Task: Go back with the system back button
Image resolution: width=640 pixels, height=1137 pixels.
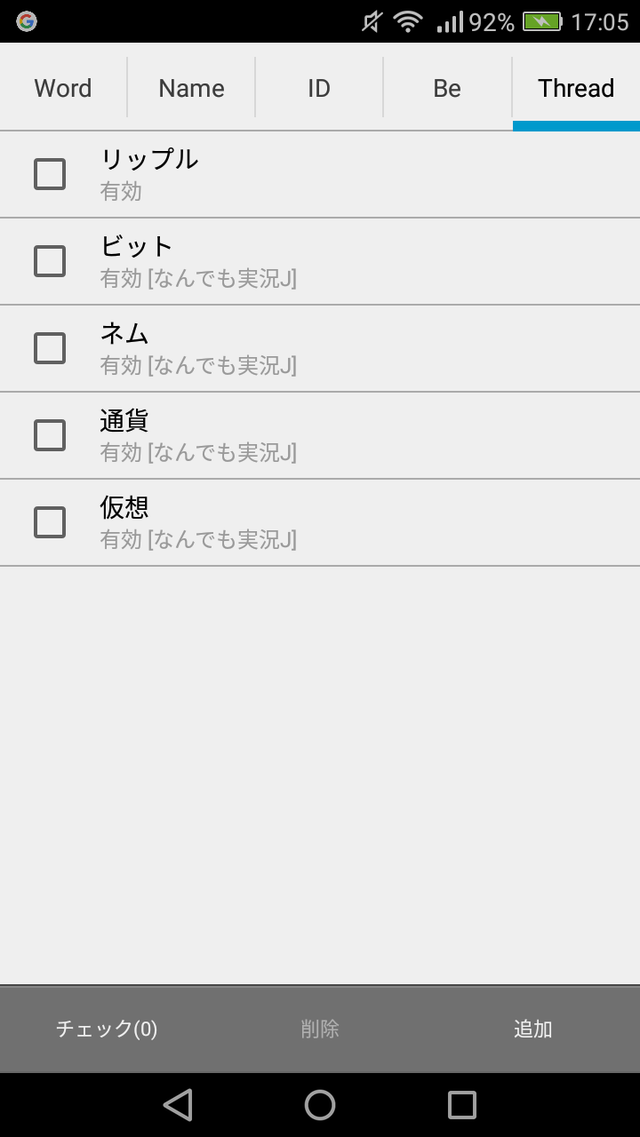Action: pyautogui.click(x=178, y=1105)
